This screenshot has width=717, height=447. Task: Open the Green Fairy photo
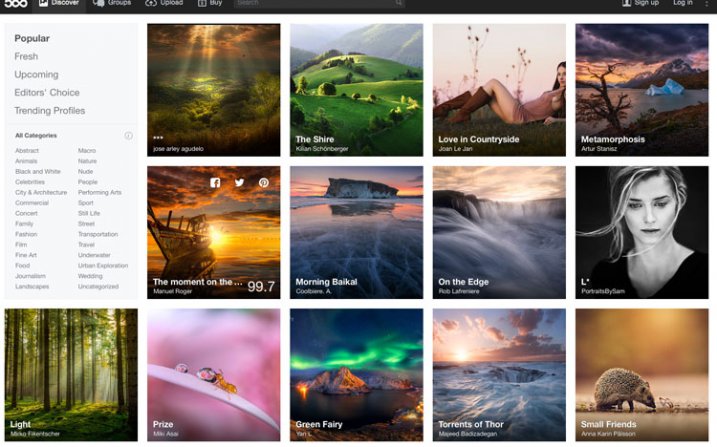pos(356,375)
